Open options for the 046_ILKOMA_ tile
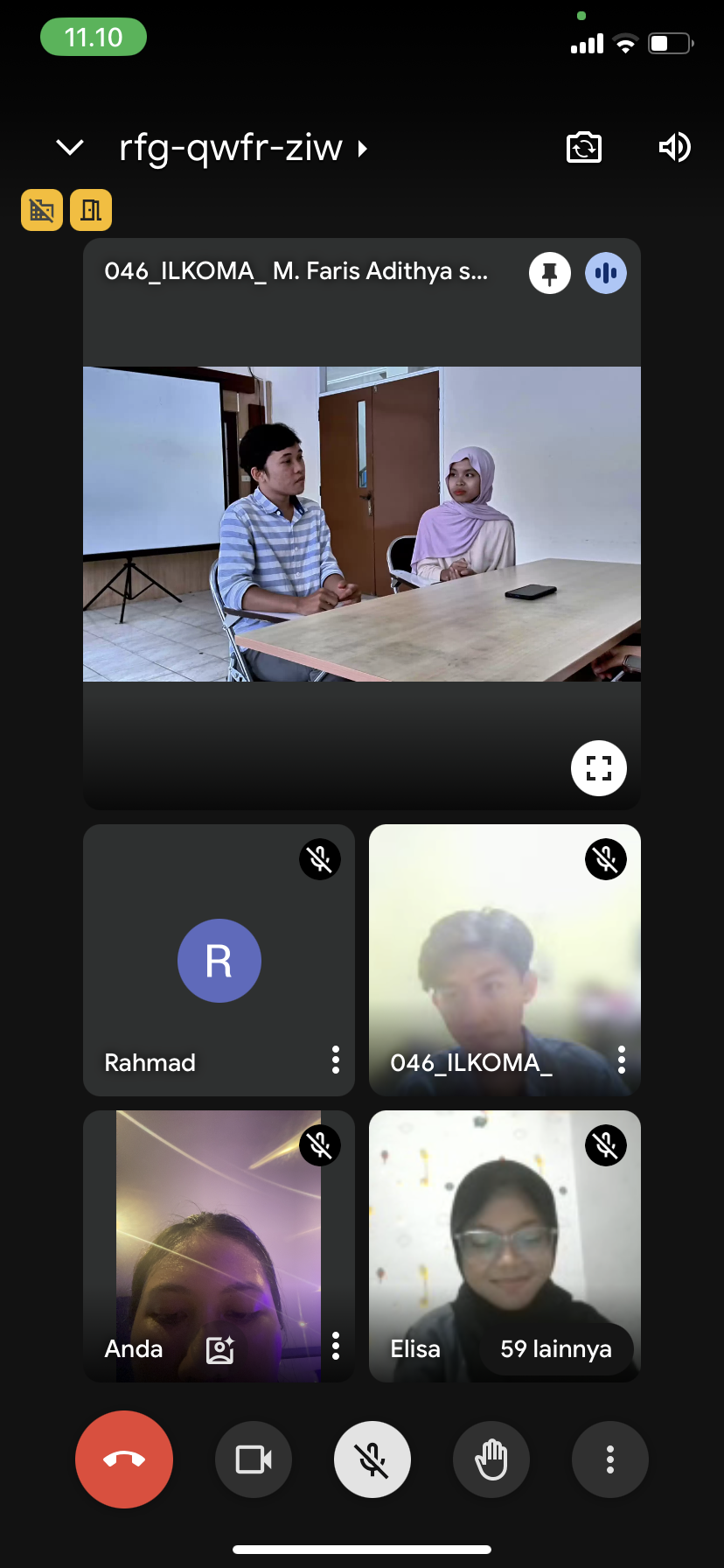Screen dimensions: 724x1568 click(x=622, y=1060)
